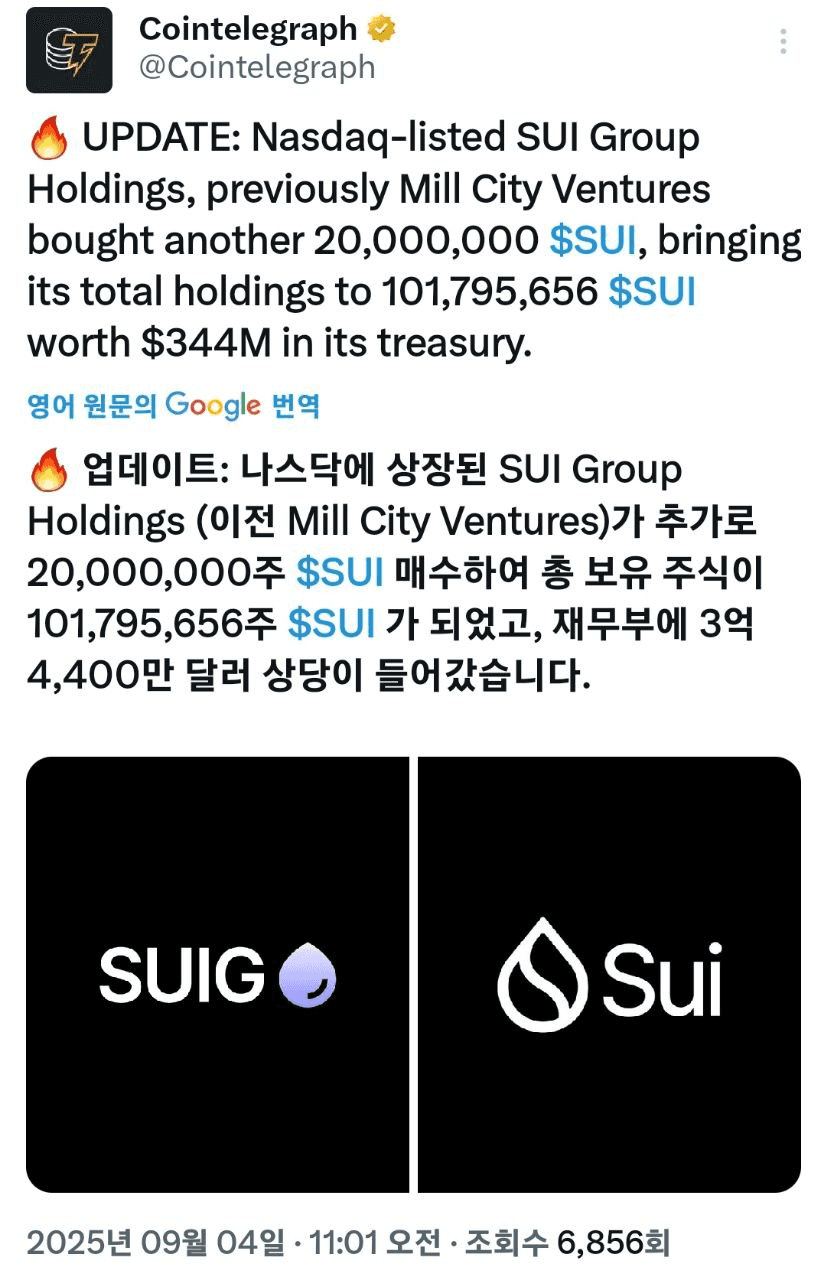Tap the Google translation label link

pyautogui.click(x=173, y=406)
